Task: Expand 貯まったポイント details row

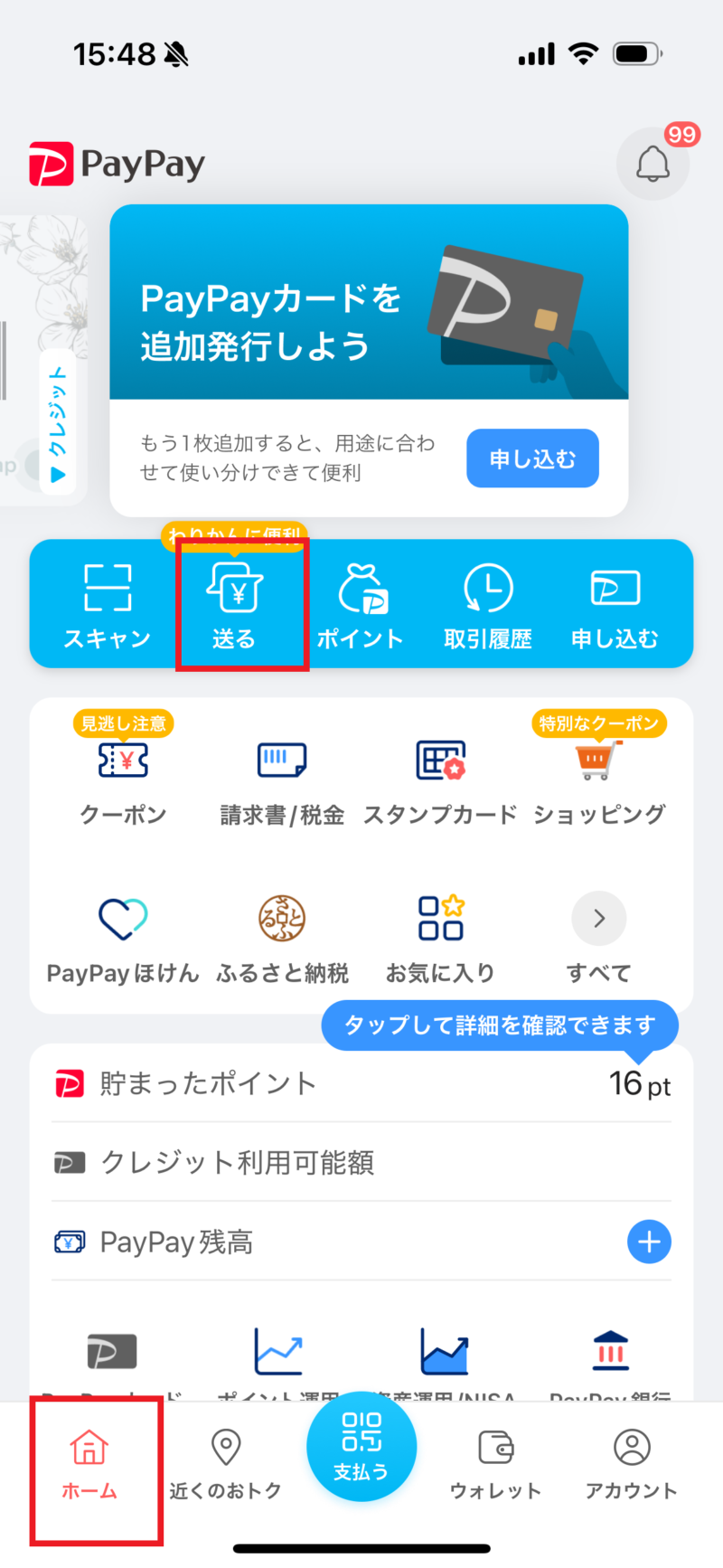Action: (x=361, y=1084)
